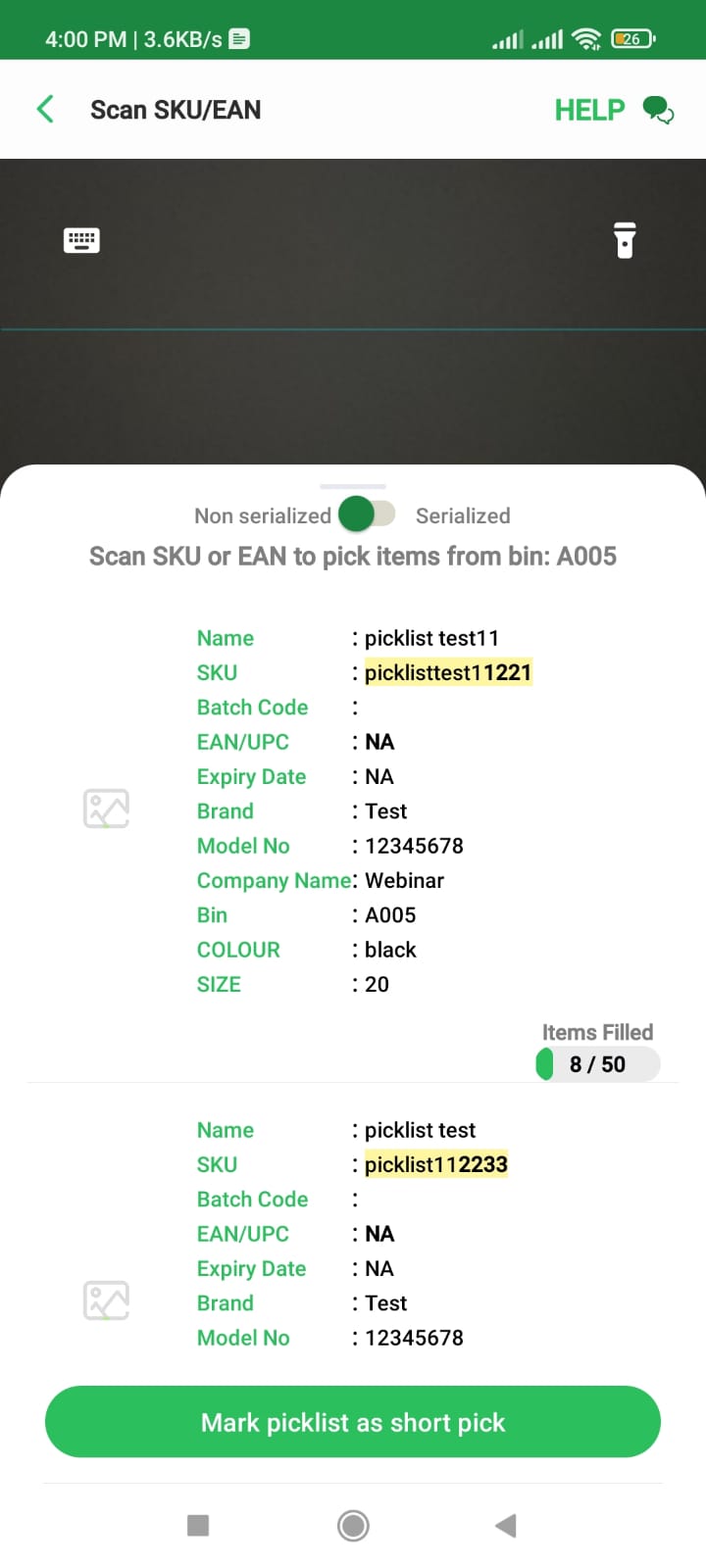Image resolution: width=706 pixels, height=1568 pixels.
Task: Mark picklist as short pick
Action: point(353,1422)
